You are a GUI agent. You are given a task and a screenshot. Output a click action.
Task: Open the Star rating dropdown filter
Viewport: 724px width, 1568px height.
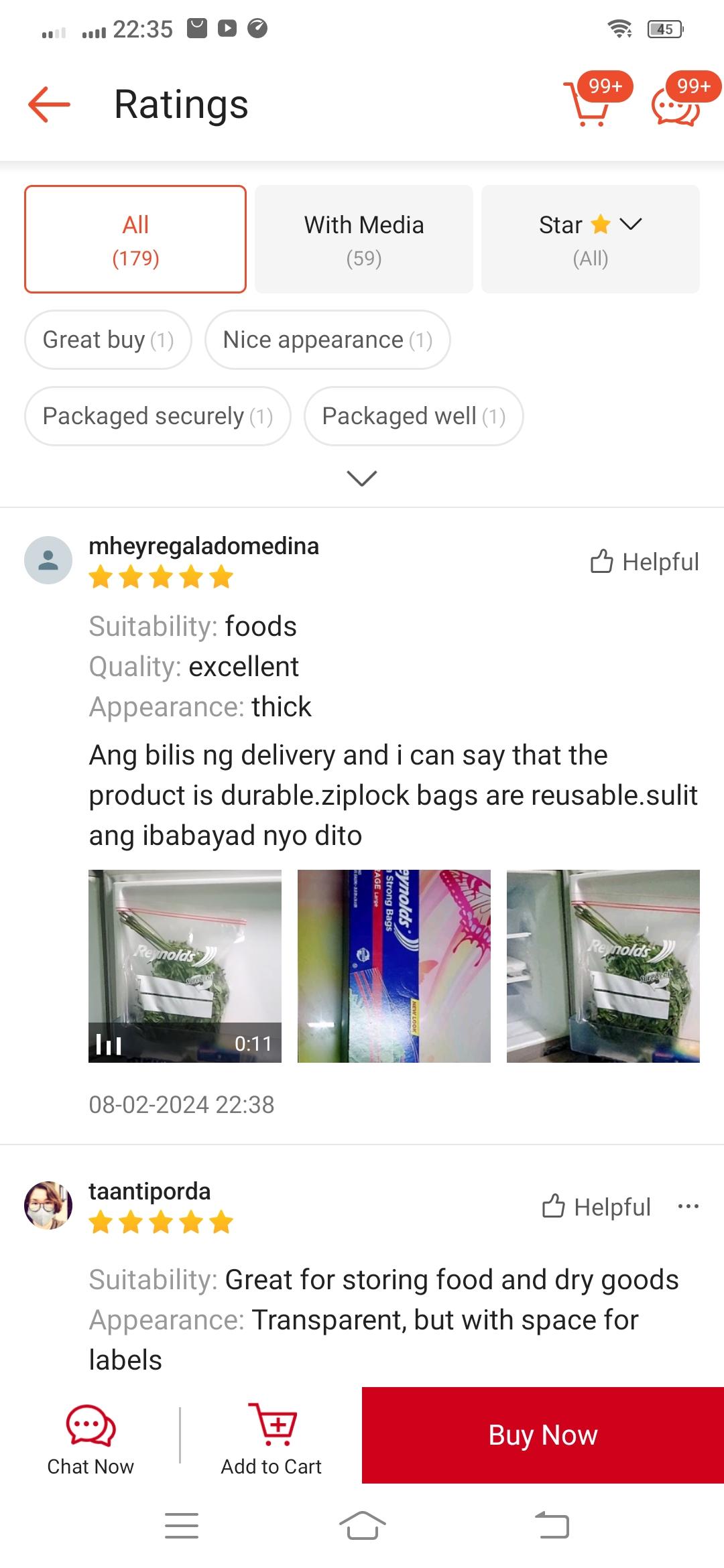click(x=591, y=239)
